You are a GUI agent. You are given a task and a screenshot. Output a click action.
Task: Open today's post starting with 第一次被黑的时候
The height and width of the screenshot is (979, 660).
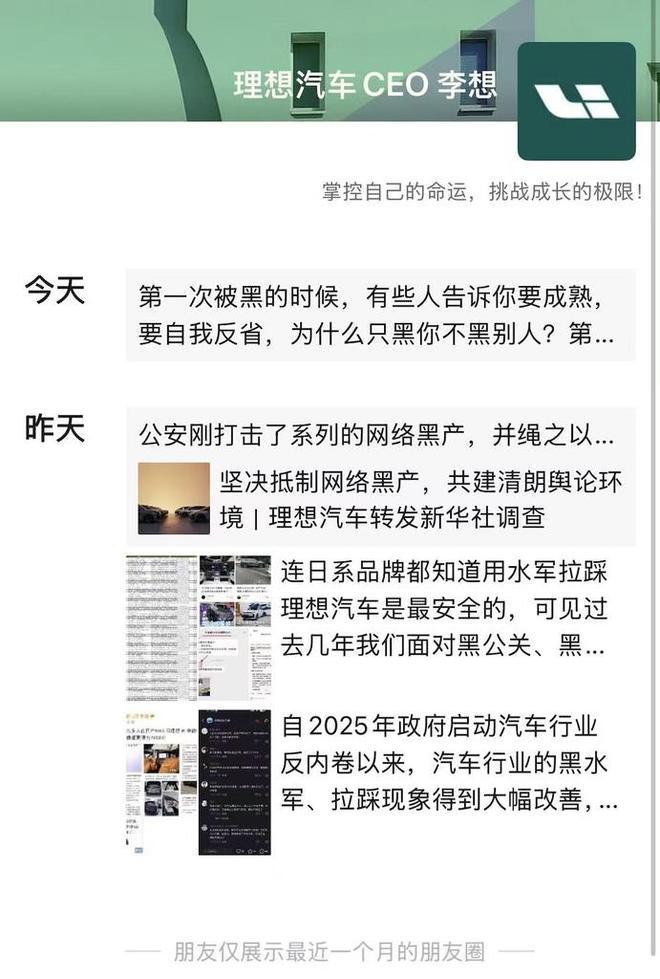[379, 315]
